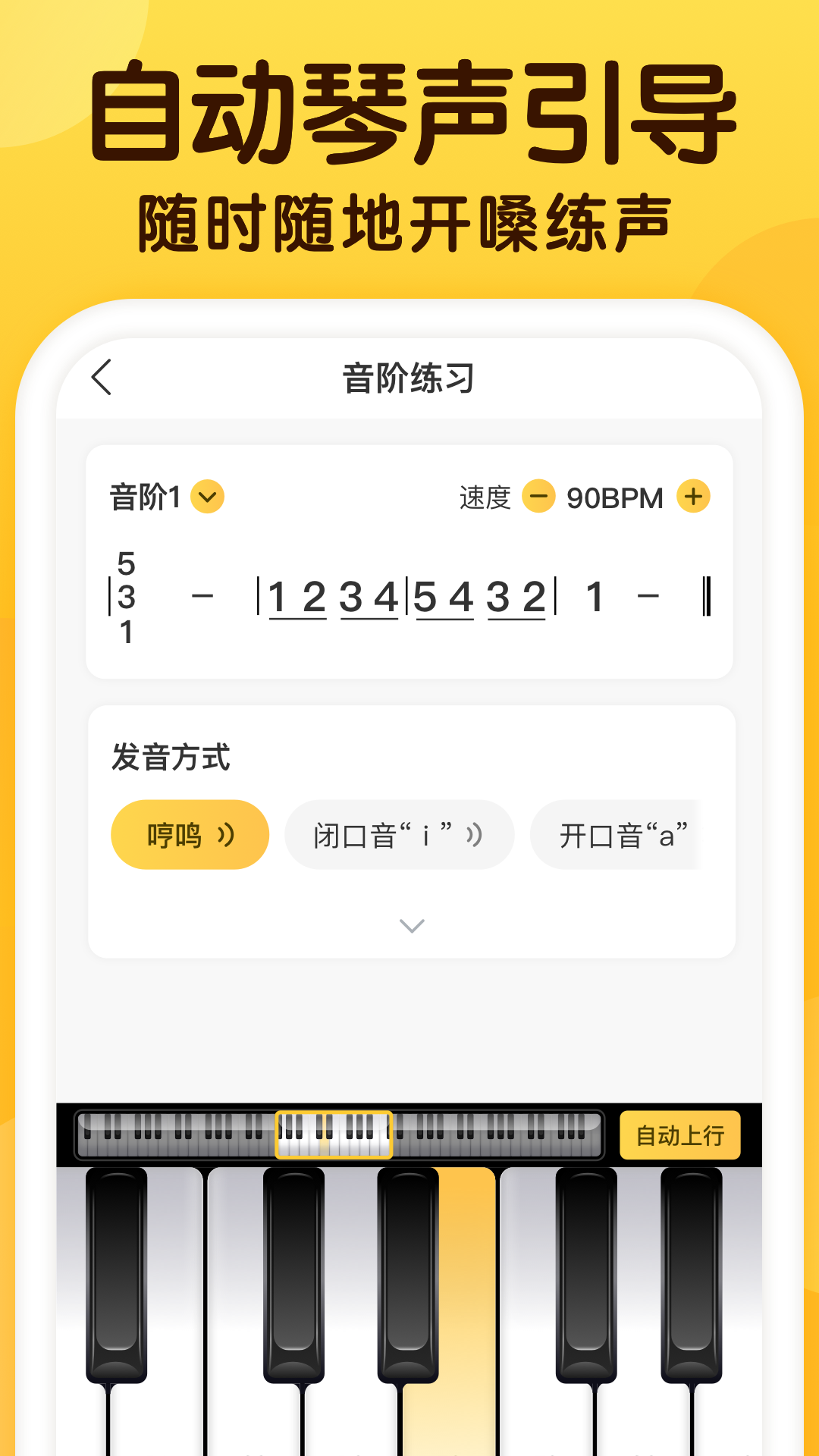819x1456 pixels.
Task: Play the speaker icon next to 哼鸣
Action: 225,834
